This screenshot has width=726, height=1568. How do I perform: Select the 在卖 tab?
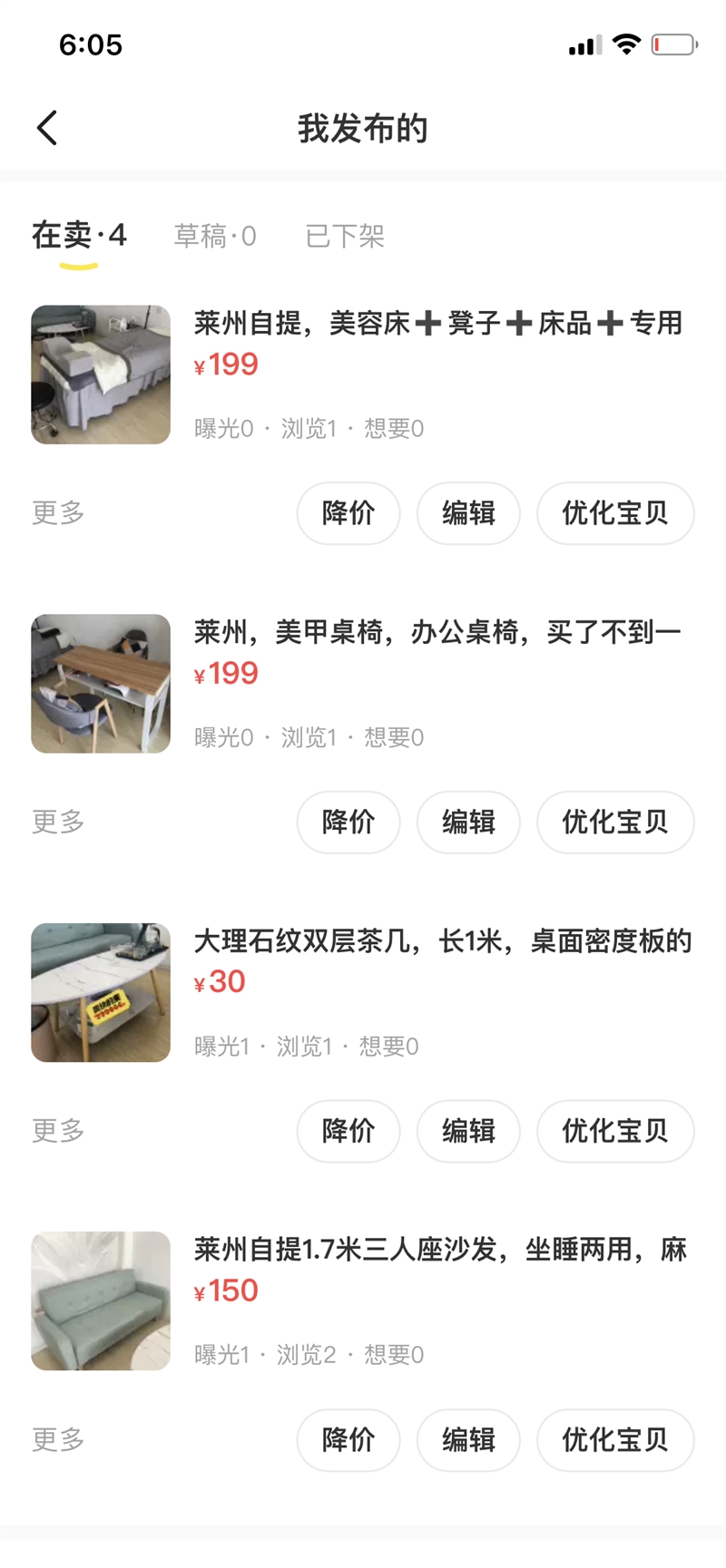pyautogui.click(x=79, y=237)
